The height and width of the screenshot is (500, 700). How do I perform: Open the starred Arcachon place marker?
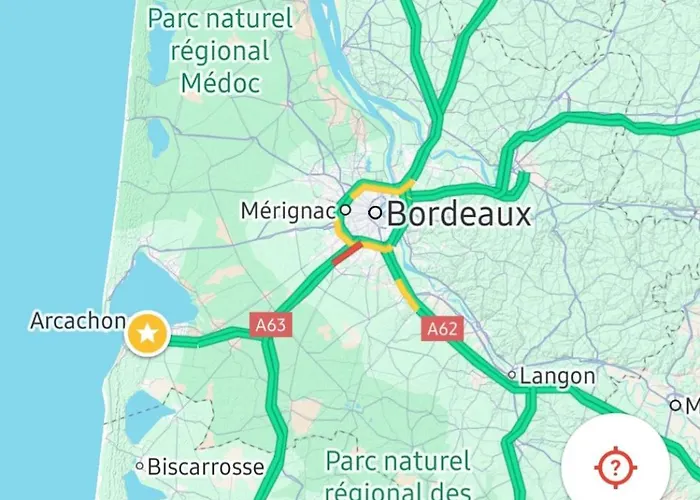[x=148, y=334]
